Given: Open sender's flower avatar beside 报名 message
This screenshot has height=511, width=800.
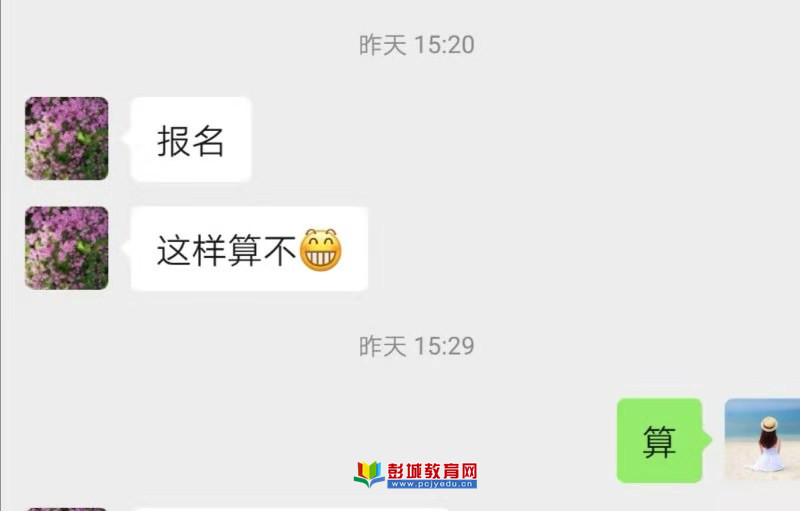Looking at the screenshot, I should pyautogui.click(x=66, y=138).
